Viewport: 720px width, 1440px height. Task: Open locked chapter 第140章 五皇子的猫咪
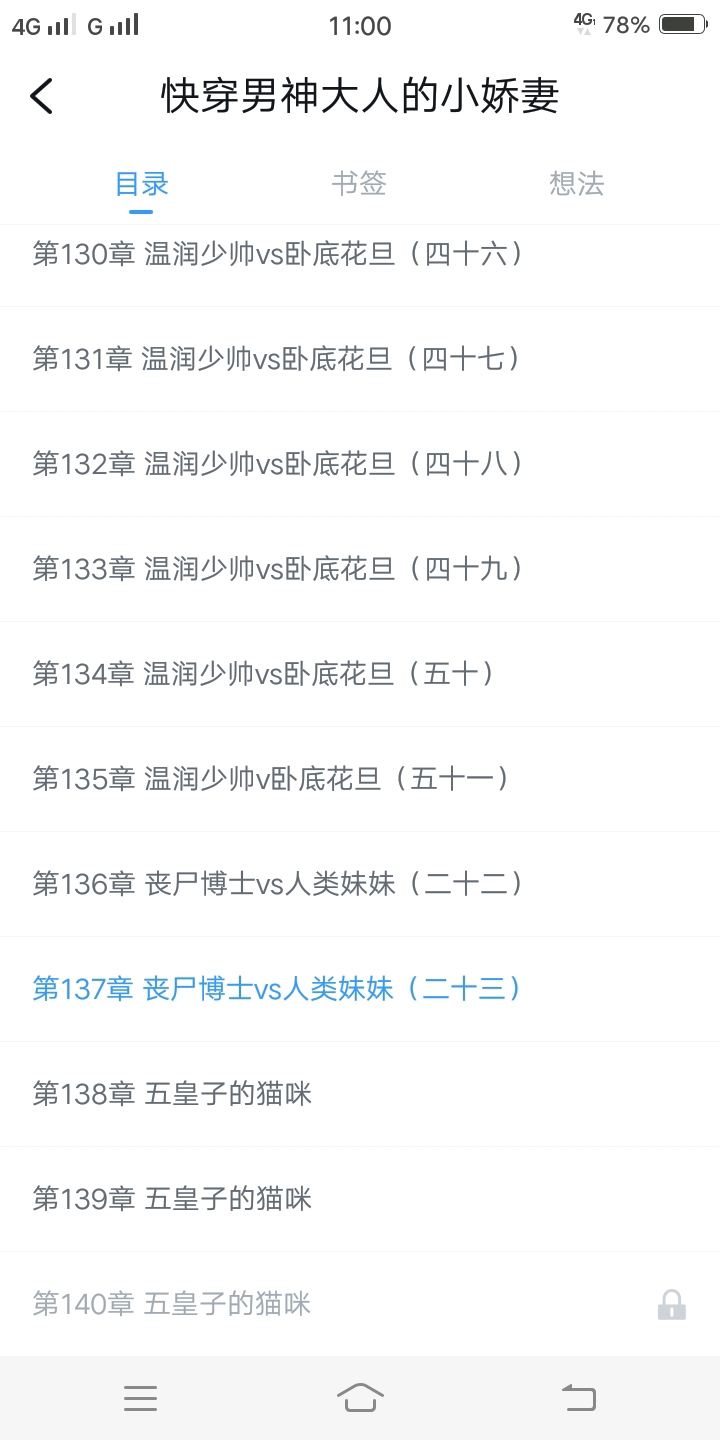point(360,1304)
